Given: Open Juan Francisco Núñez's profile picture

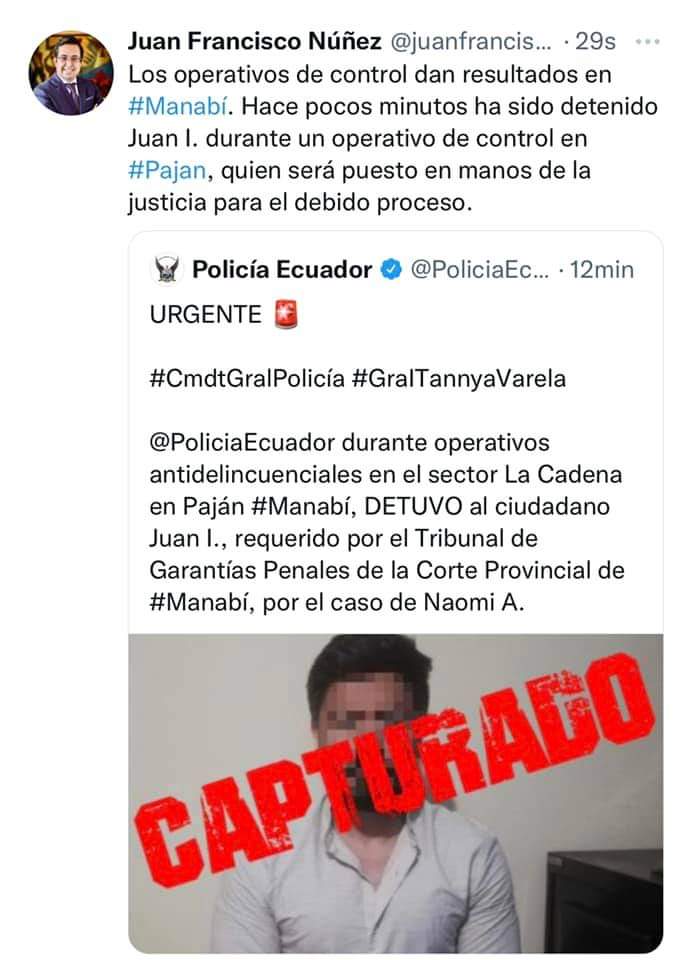Looking at the screenshot, I should point(70,74).
